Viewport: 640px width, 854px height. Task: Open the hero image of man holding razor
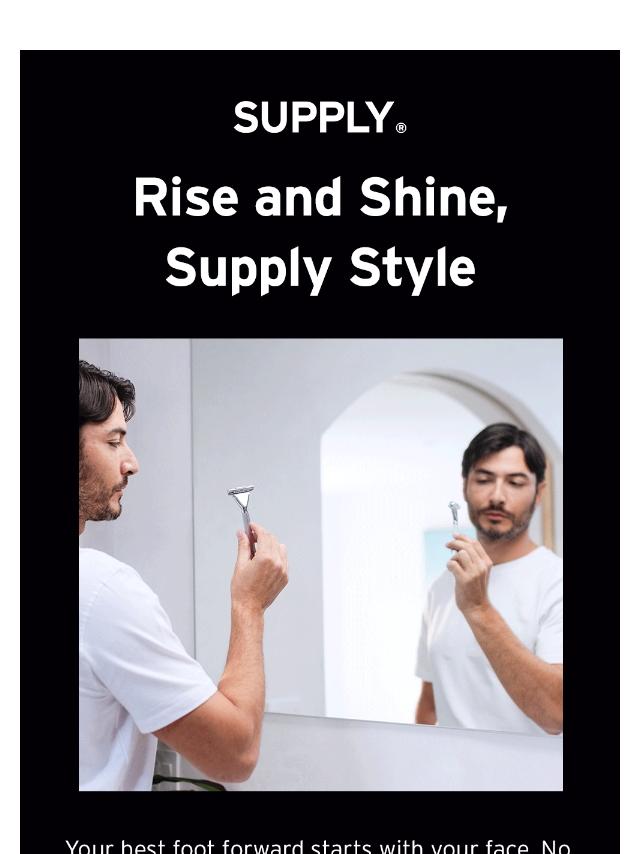(x=321, y=564)
